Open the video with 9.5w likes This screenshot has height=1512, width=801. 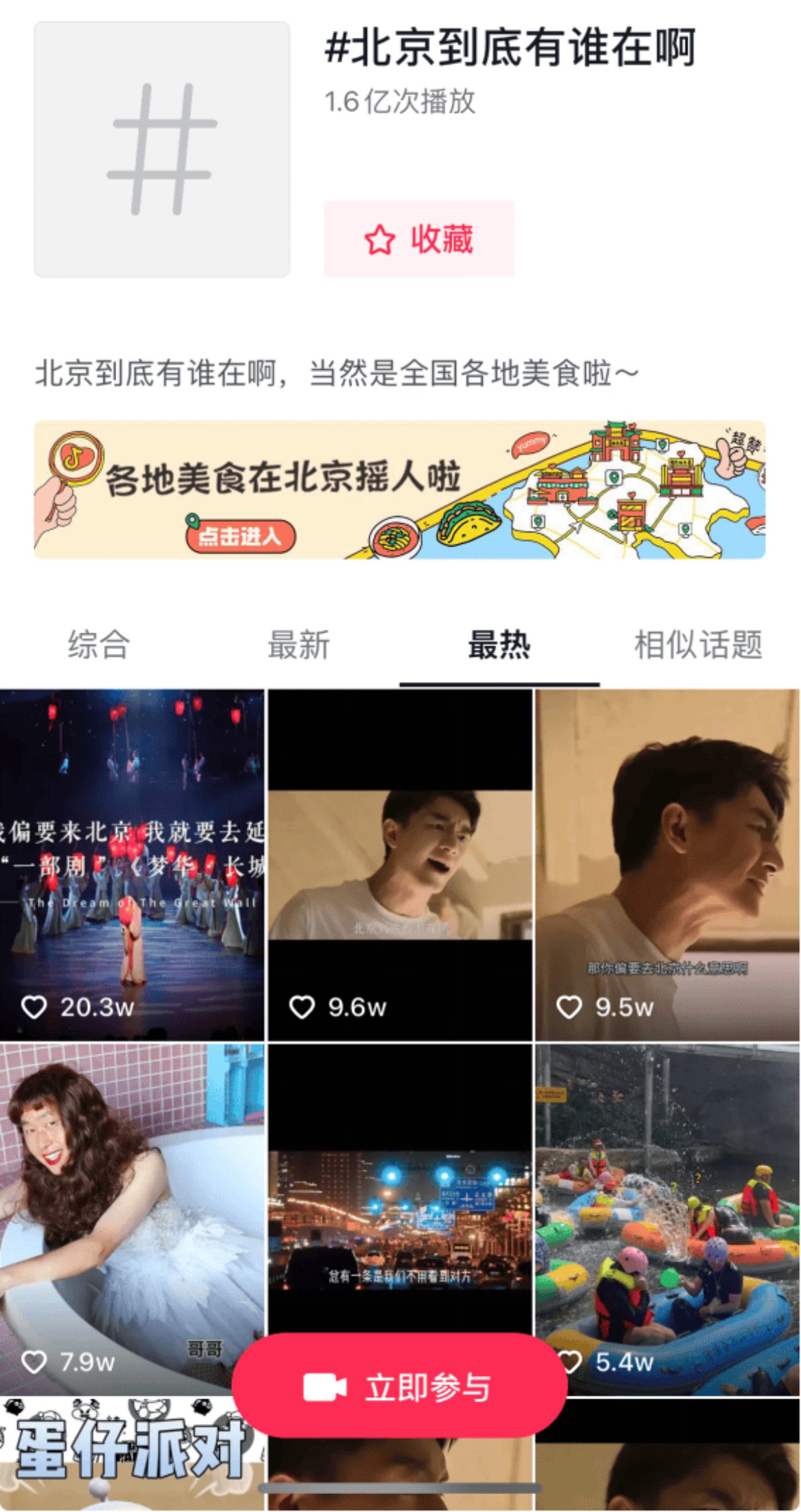(666, 863)
